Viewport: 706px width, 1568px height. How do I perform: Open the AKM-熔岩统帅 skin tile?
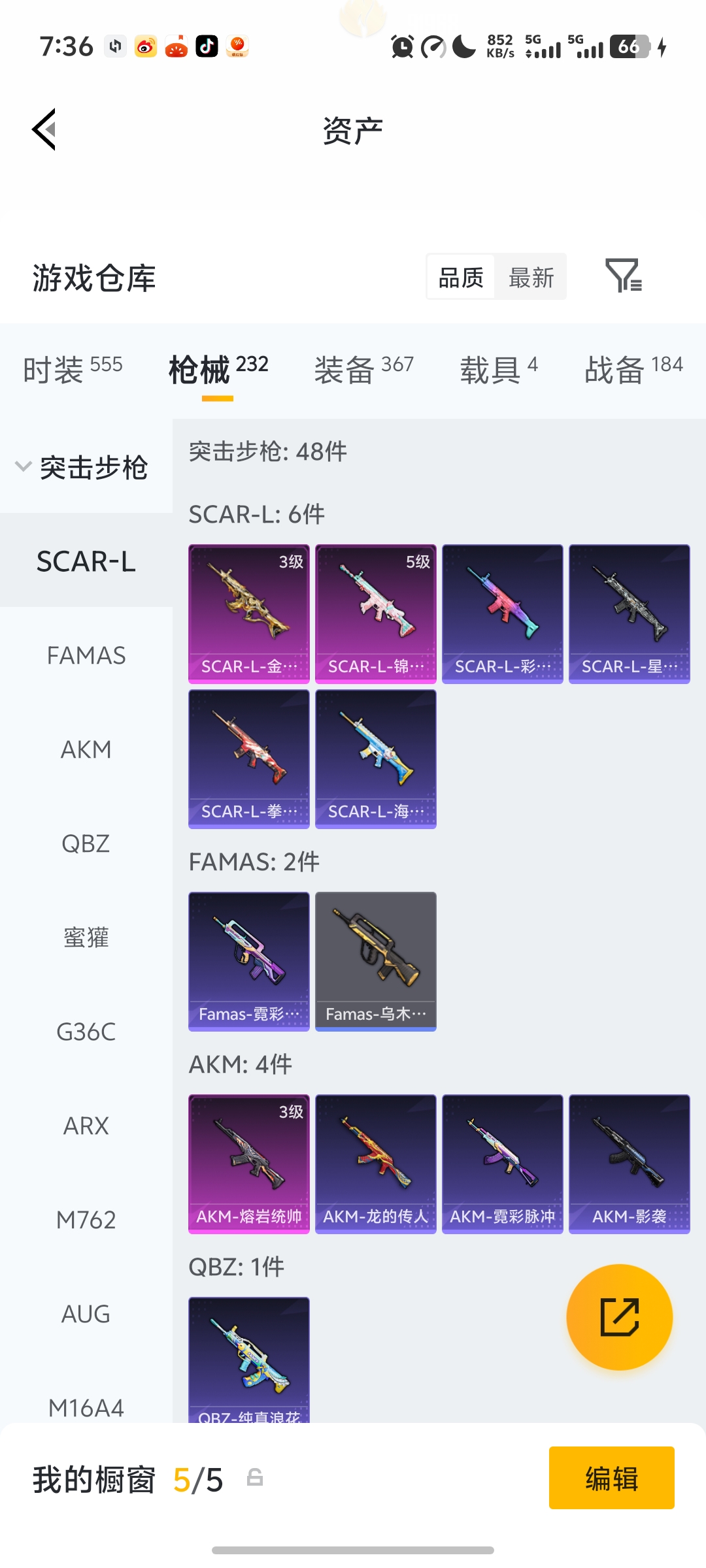pyautogui.click(x=248, y=1164)
